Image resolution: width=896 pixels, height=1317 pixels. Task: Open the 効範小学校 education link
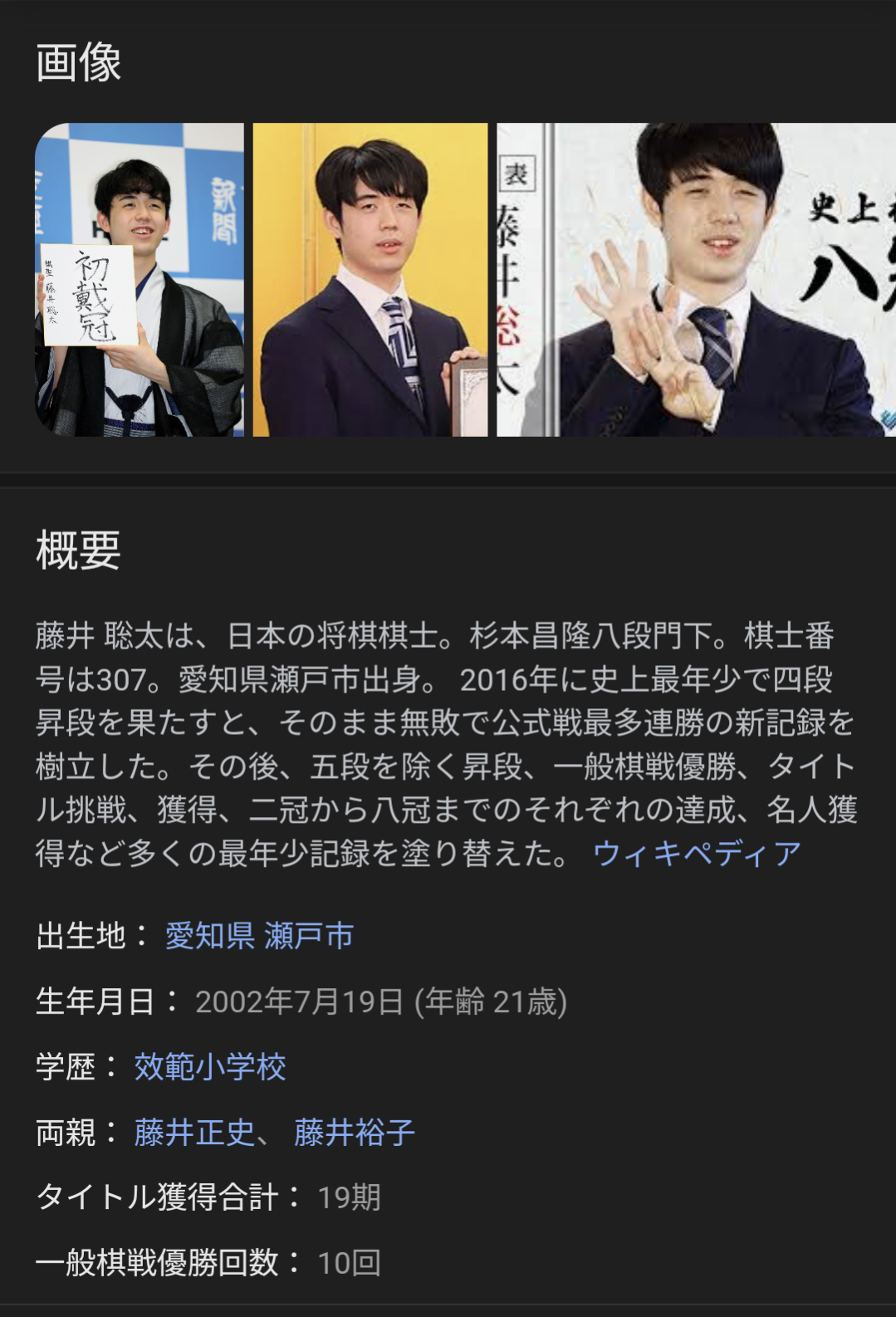(x=210, y=1067)
